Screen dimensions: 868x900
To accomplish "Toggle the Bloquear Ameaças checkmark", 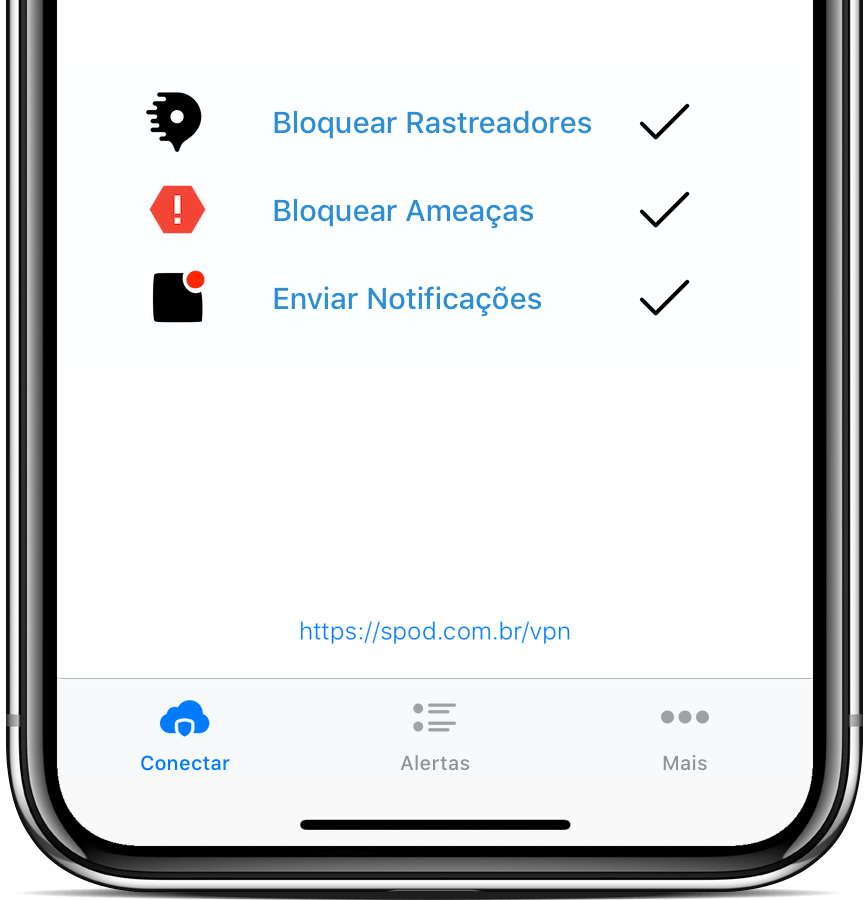I will pyautogui.click(x=664, y=210).
